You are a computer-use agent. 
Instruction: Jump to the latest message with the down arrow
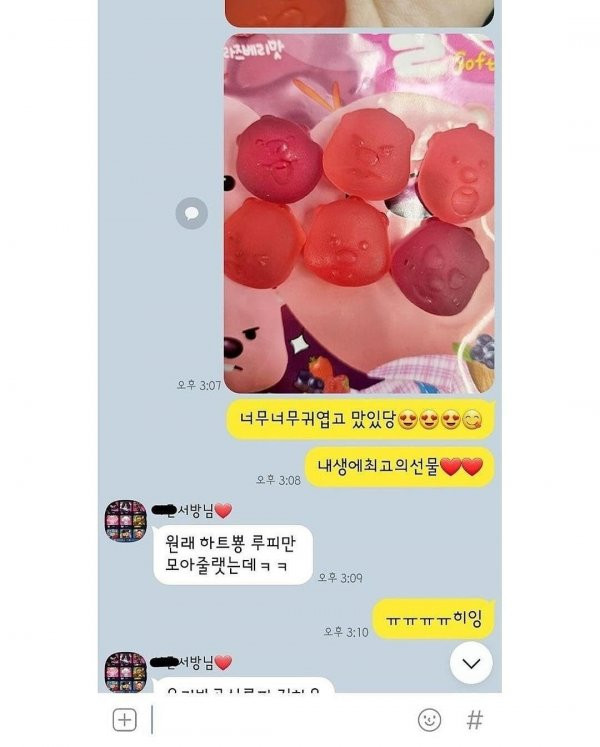(469, 662)
